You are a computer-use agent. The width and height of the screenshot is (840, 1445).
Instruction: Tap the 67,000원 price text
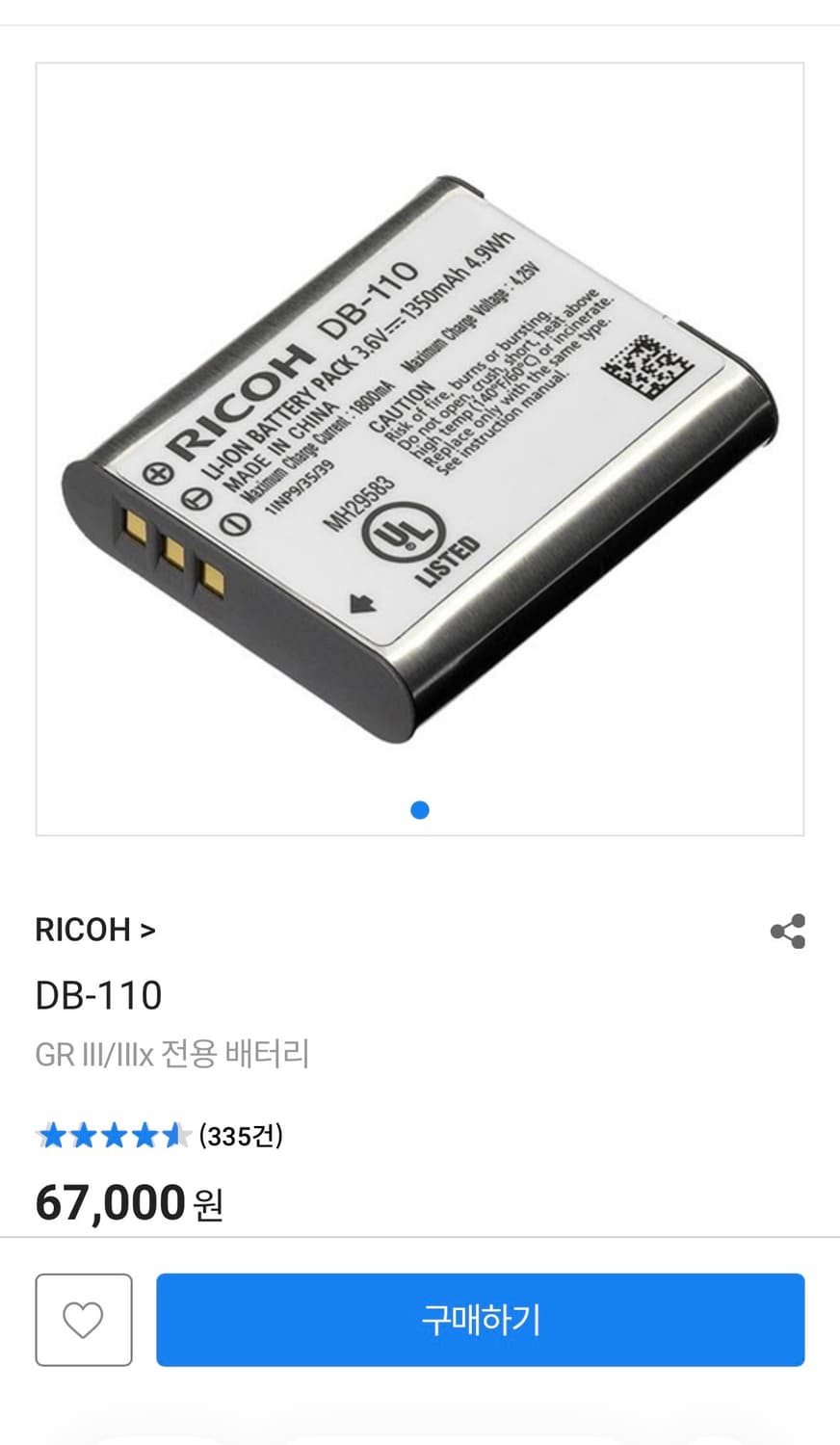pos(128,1201)
